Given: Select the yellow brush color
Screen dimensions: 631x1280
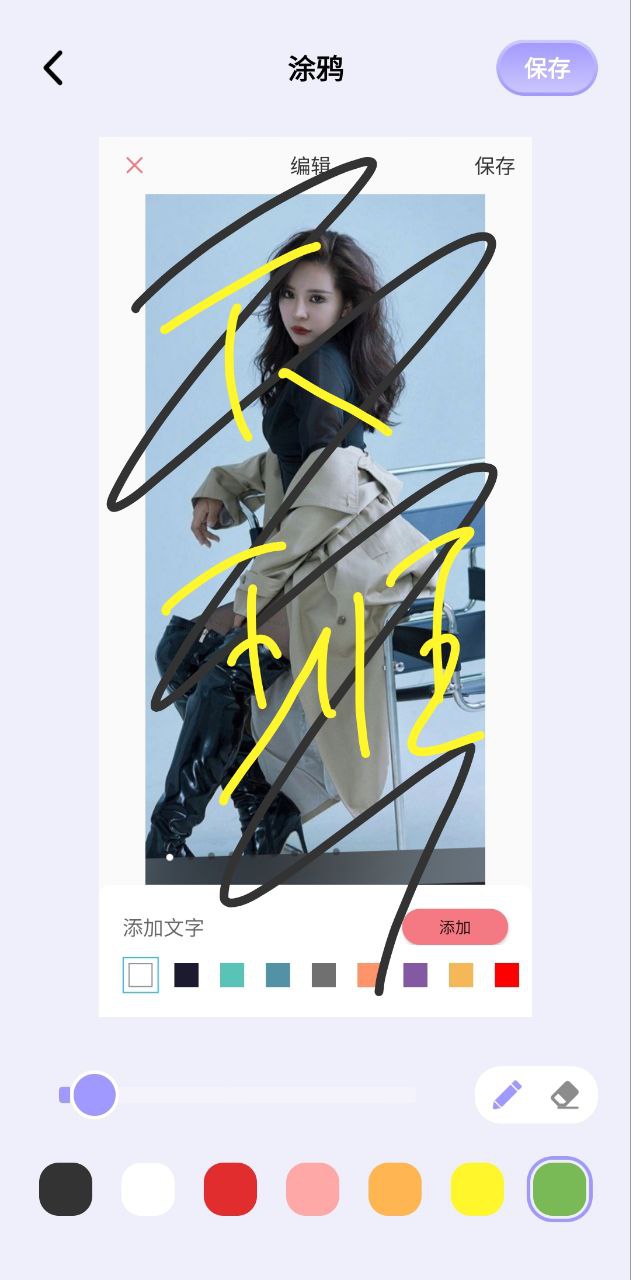Looking at the screenshot, I should coord(477,1189).
